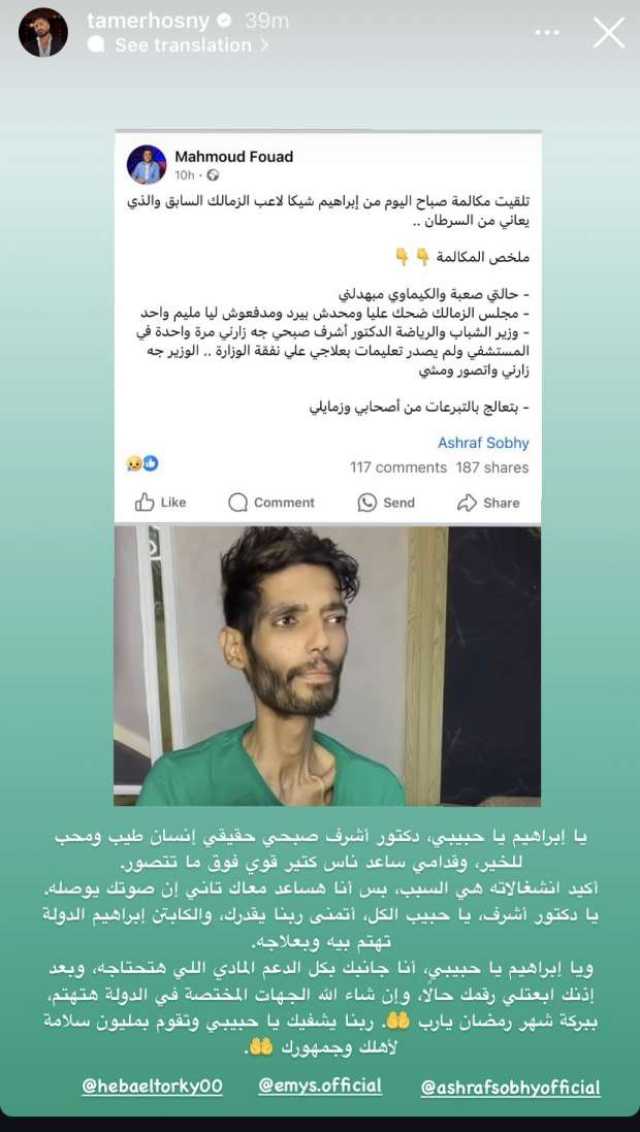Open tamerhosny's profile picture
640x1132 pixels.
(43, 32)
